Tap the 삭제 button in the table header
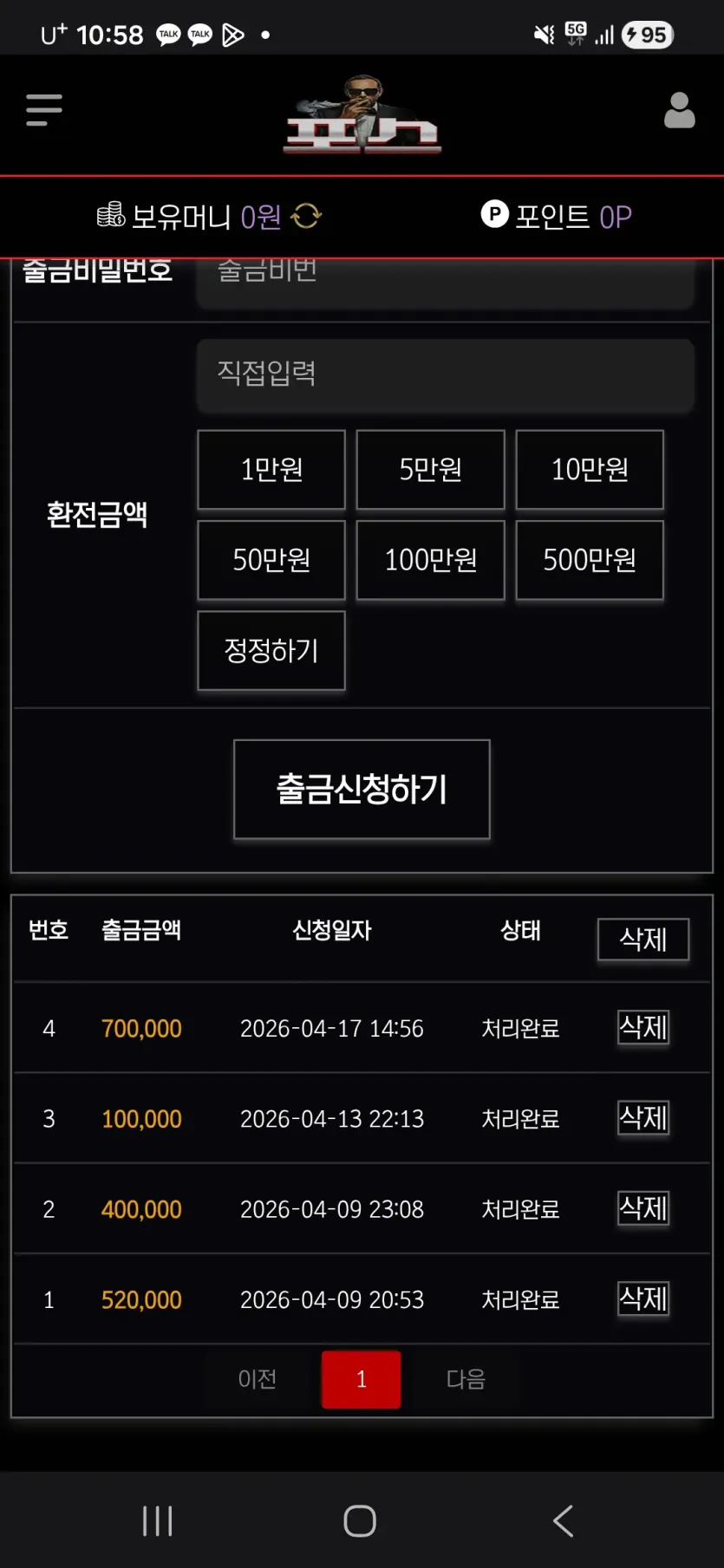 pyautogui.click(x=643, y=940)
